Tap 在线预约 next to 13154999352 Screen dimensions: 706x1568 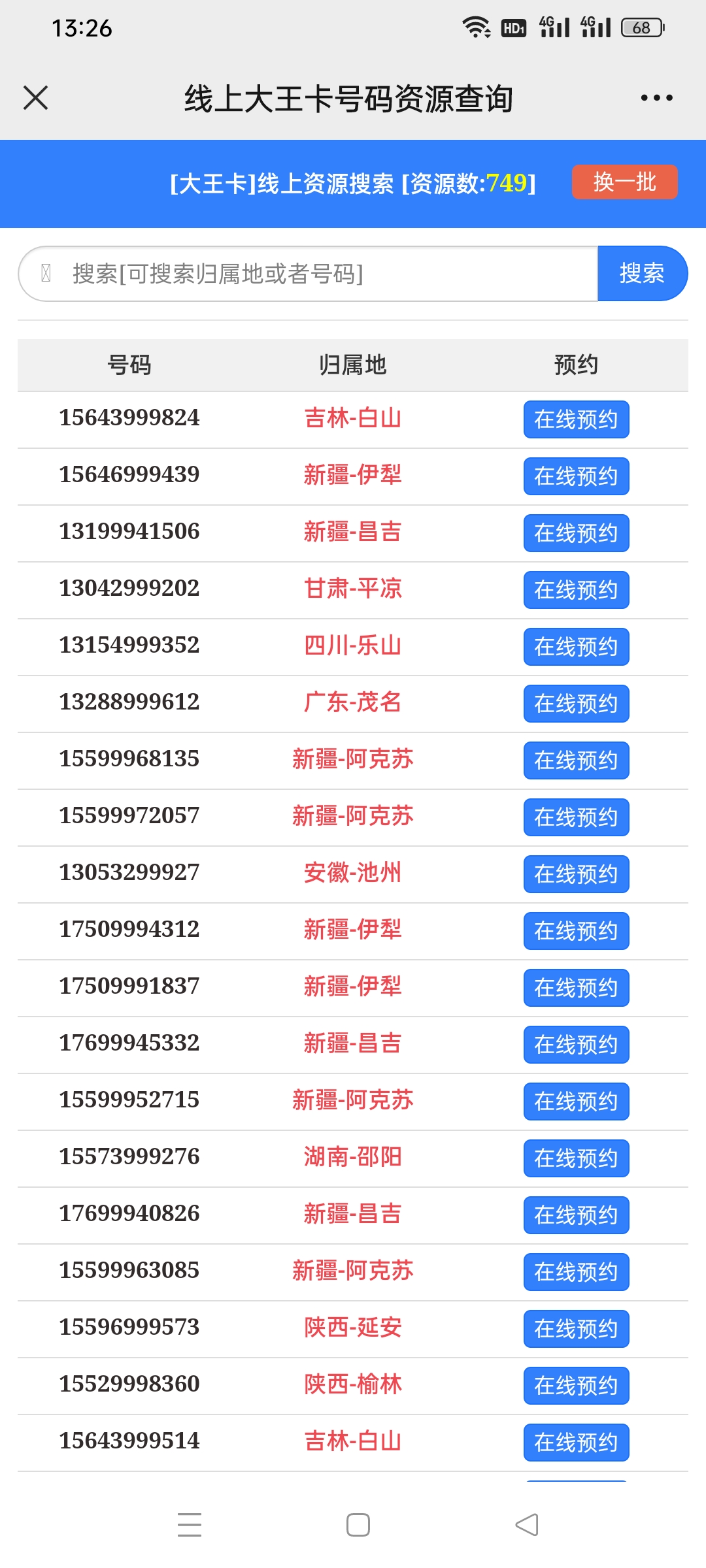click(x=576, y=647)
